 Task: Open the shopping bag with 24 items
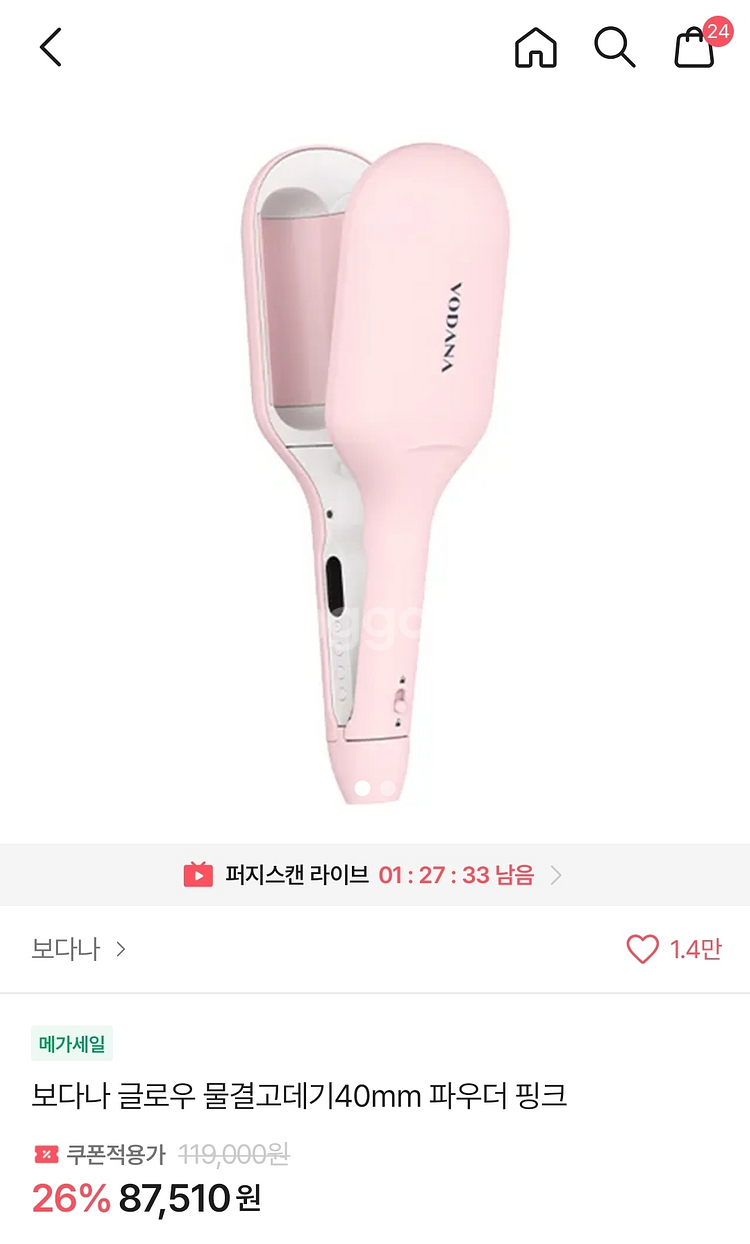(x=695, y=47)
